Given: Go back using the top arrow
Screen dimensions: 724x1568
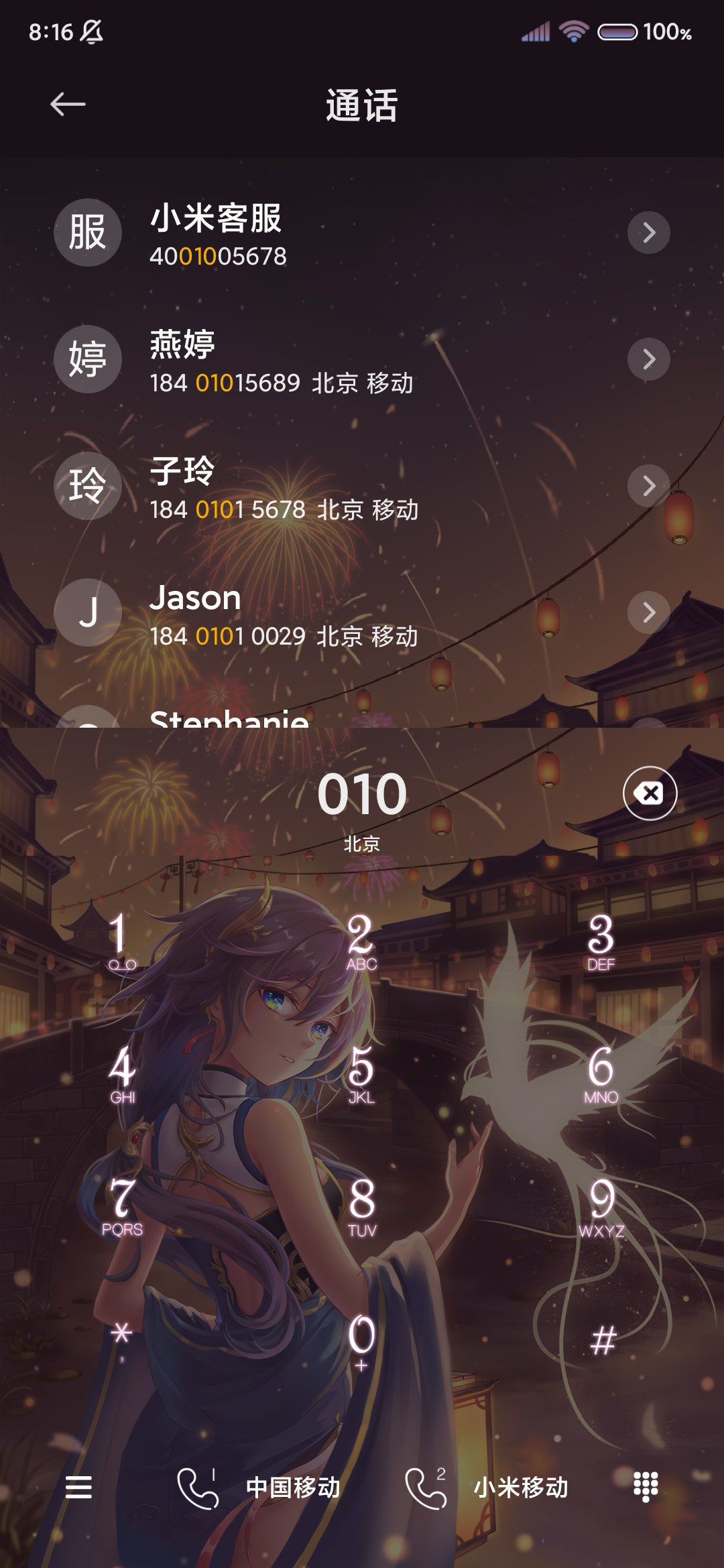Looking at the screenshot, I should (68, 105).
